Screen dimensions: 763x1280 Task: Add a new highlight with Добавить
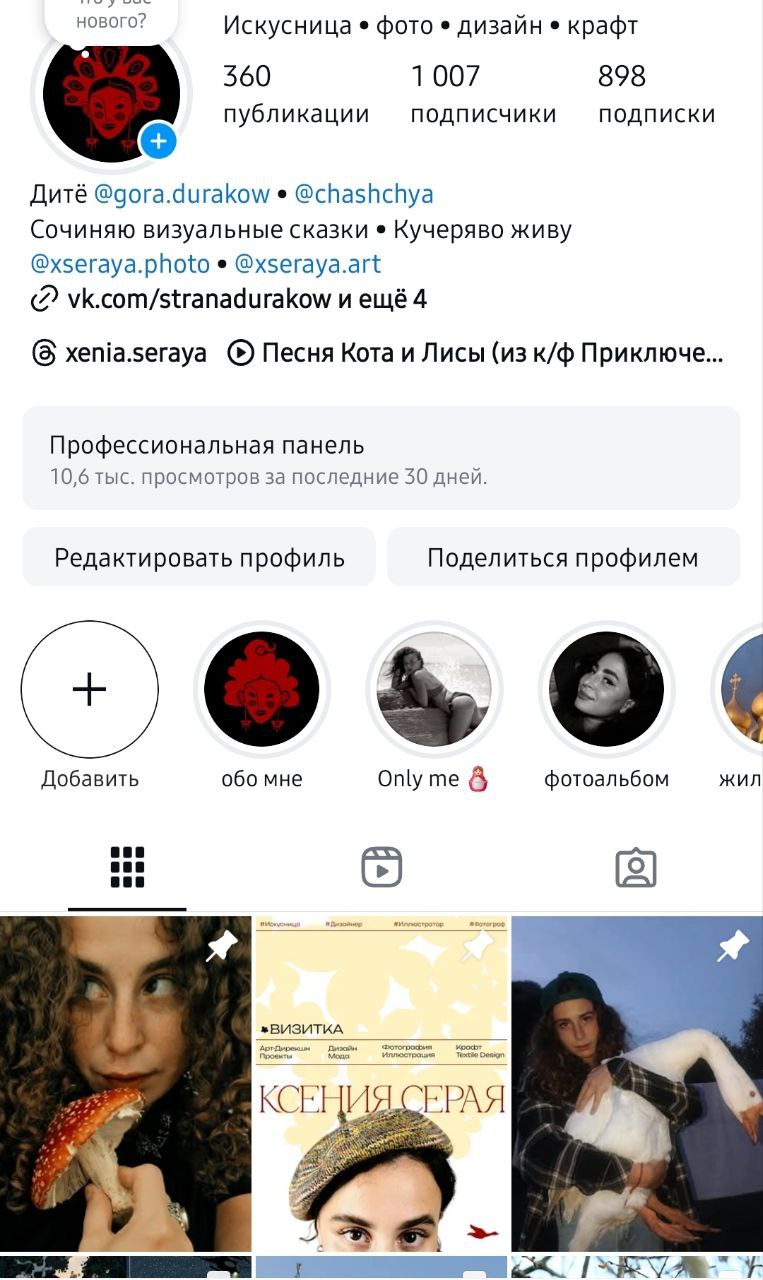pos(90,689)
